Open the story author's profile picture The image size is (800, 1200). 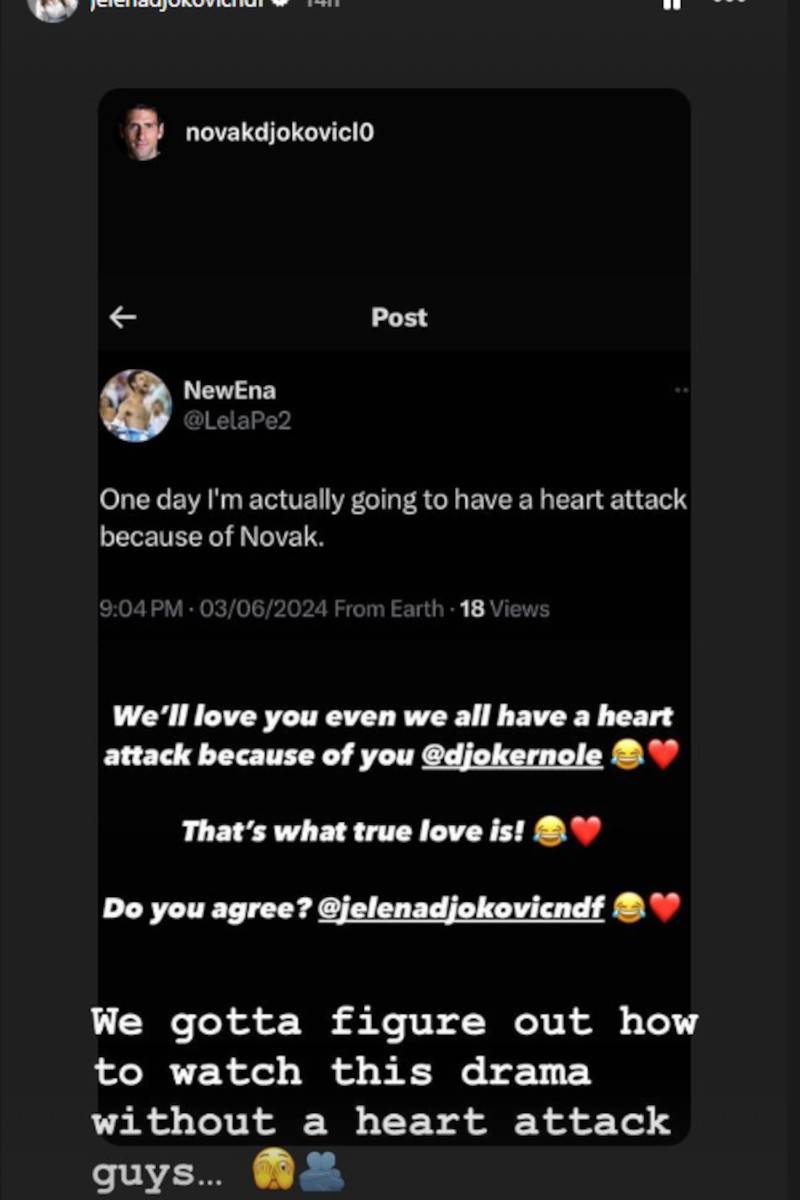(53, 6)
